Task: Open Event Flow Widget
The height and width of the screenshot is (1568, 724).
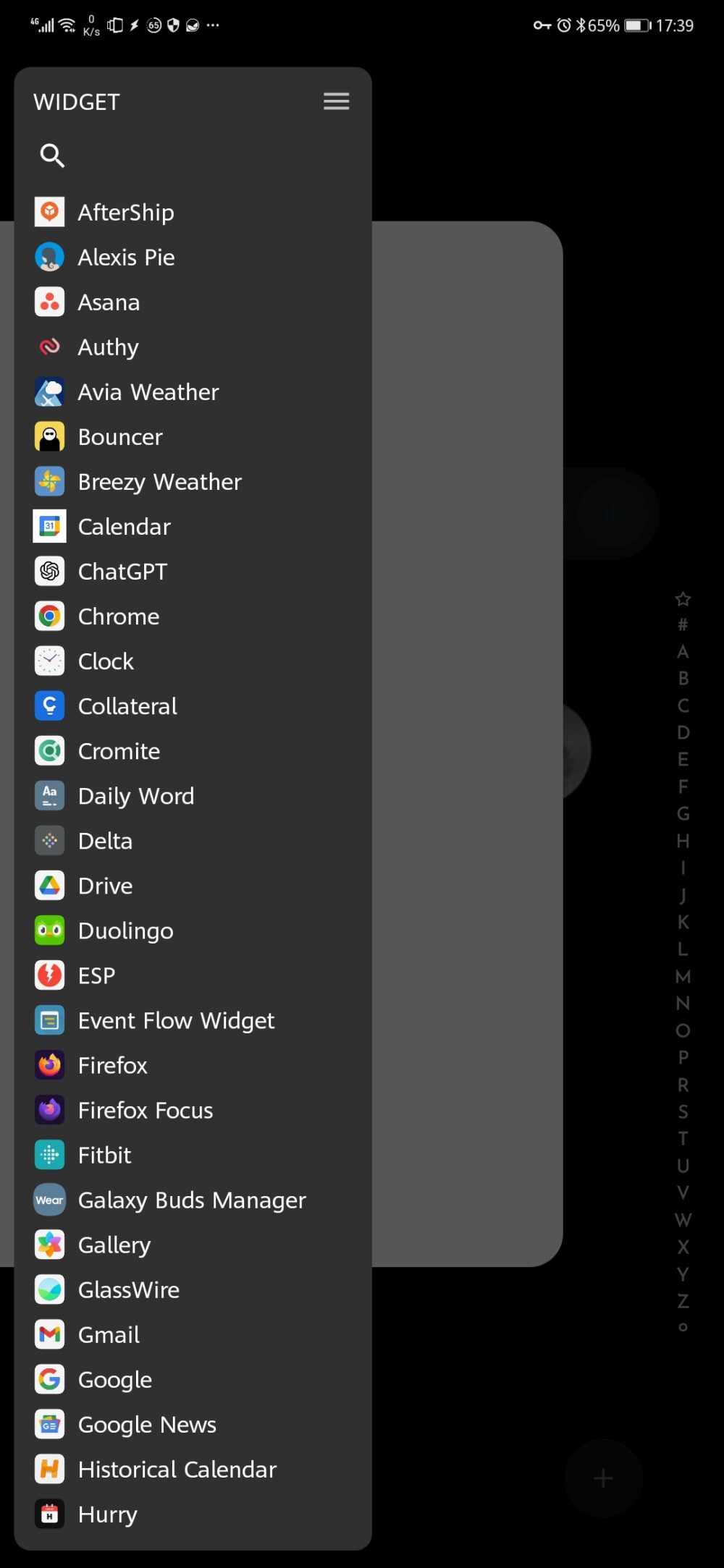Action: (176, 1020)
